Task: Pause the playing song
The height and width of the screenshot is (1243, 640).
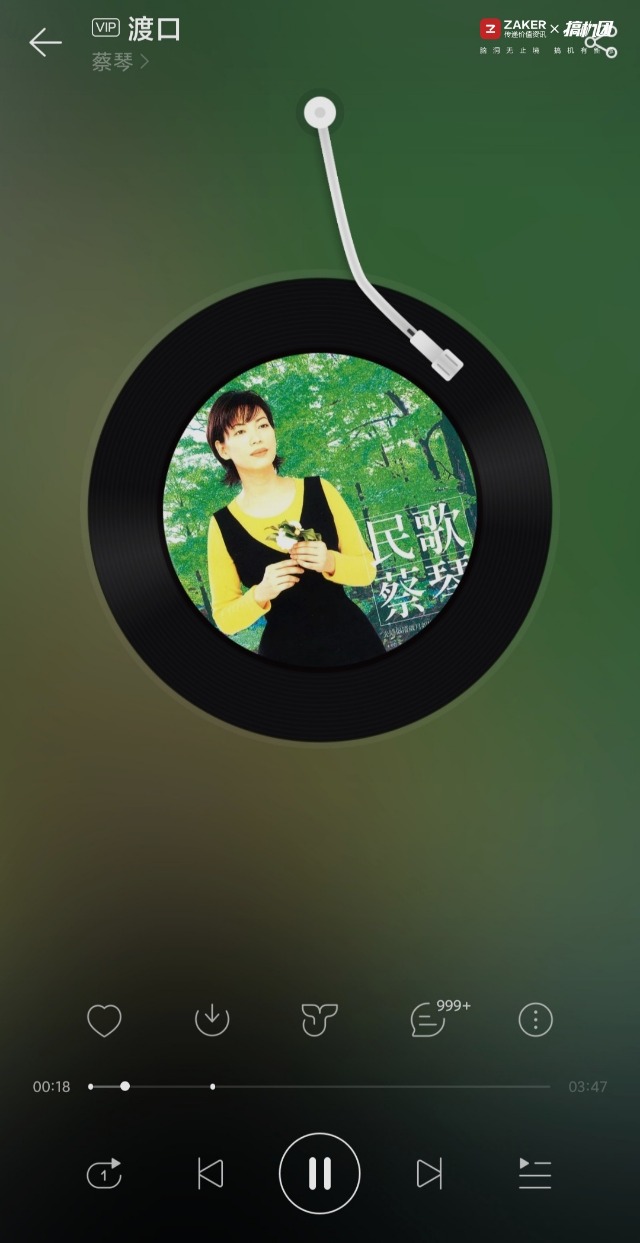Action: point(320,1173)
